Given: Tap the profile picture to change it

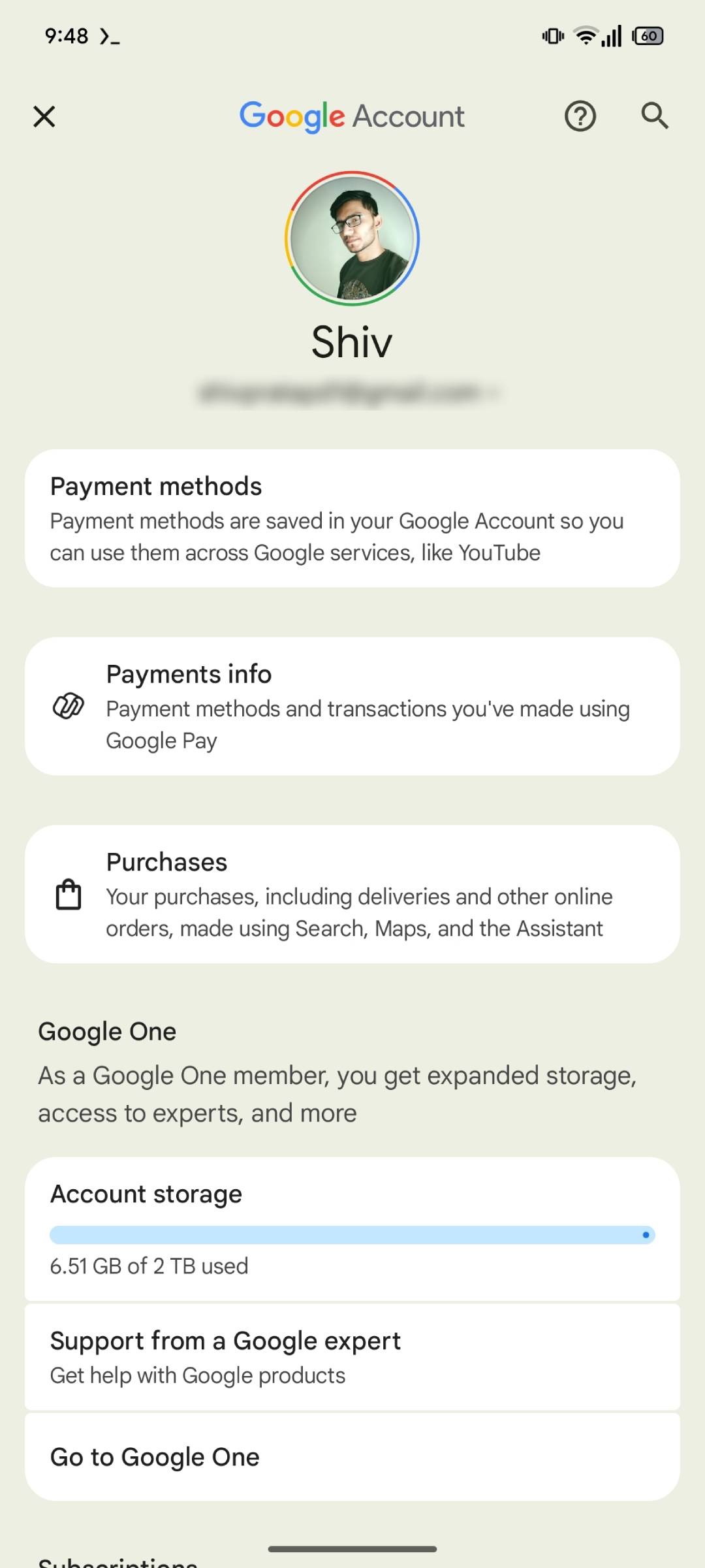Looking at the screenshot, I should click(x=352, y=238).
